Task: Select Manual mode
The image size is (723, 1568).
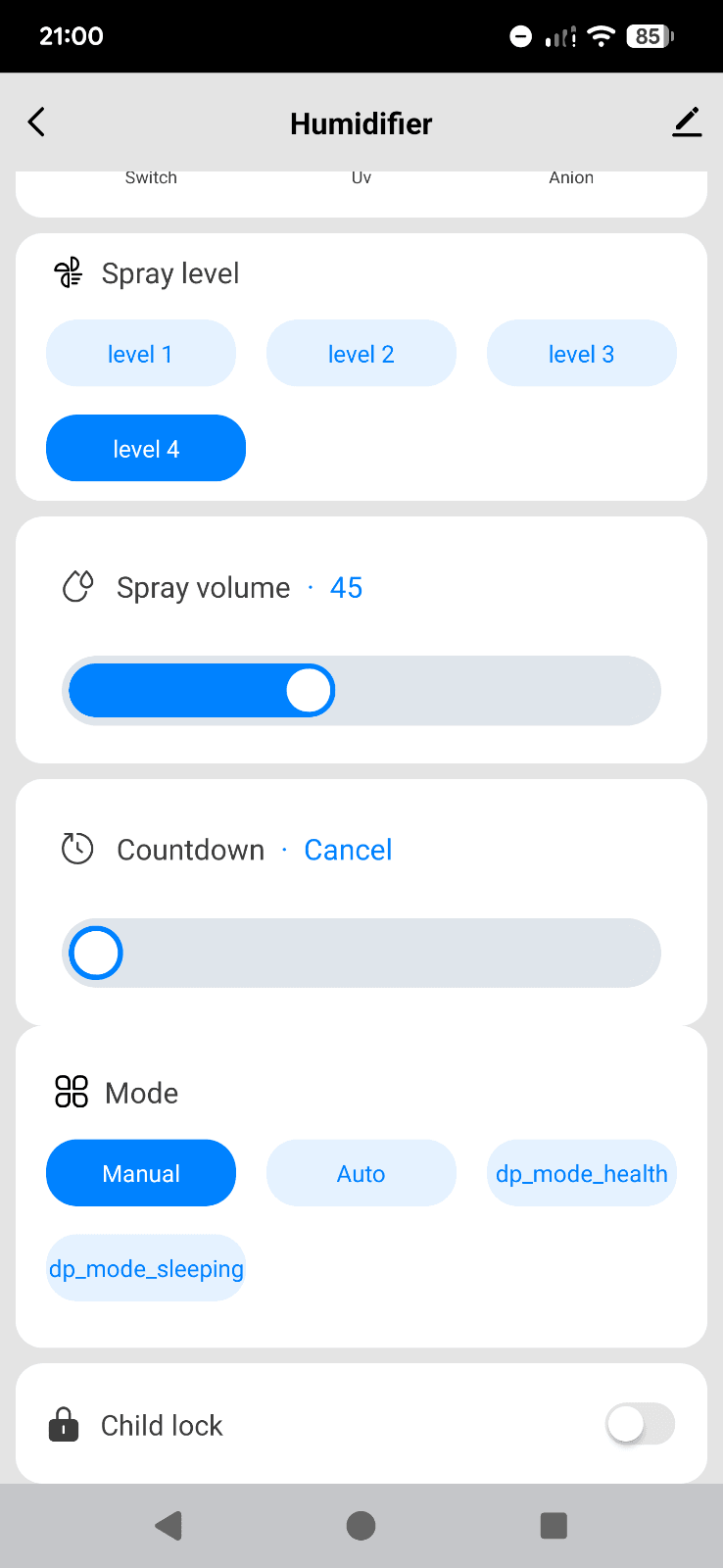Action: [x=141, y=1173]
